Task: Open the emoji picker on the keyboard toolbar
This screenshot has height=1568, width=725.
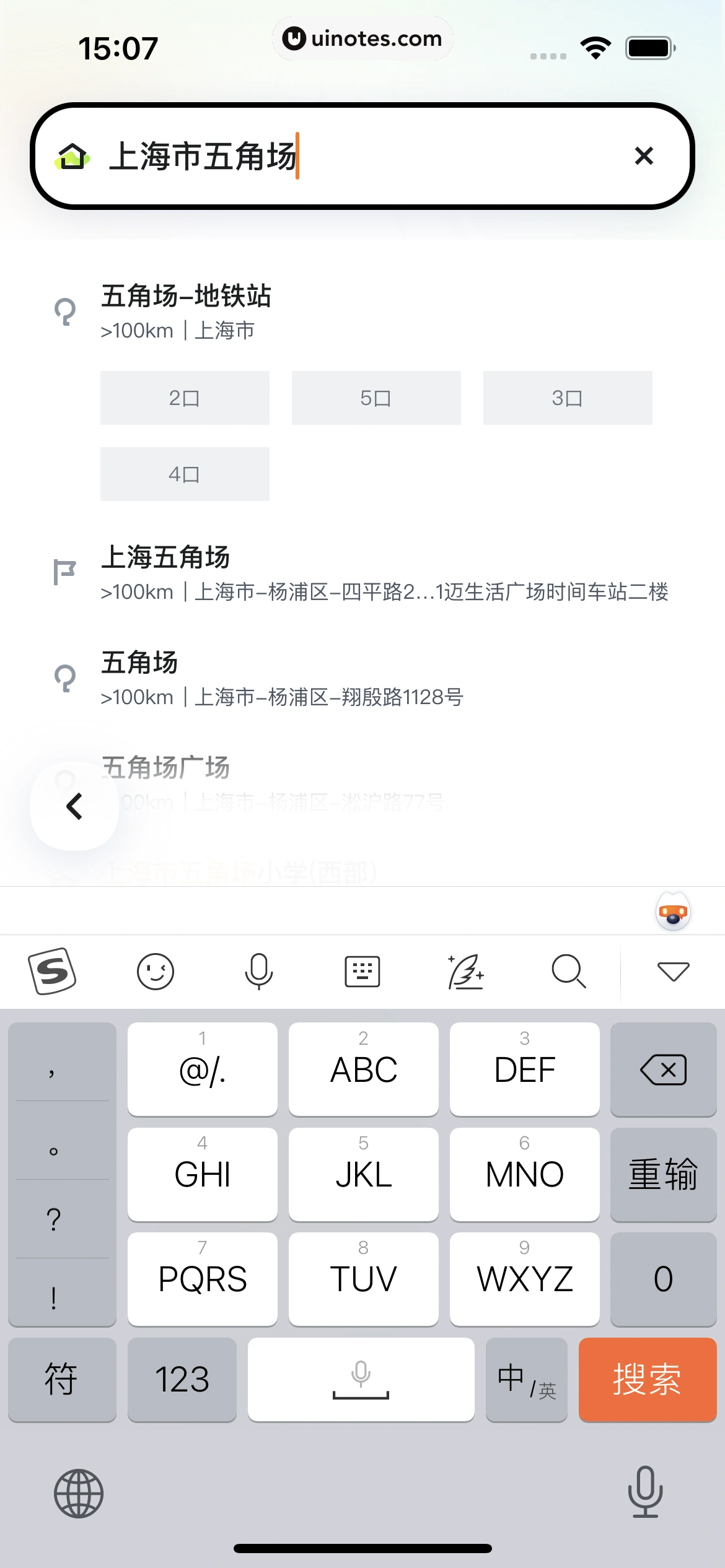Action: (155, 971)
